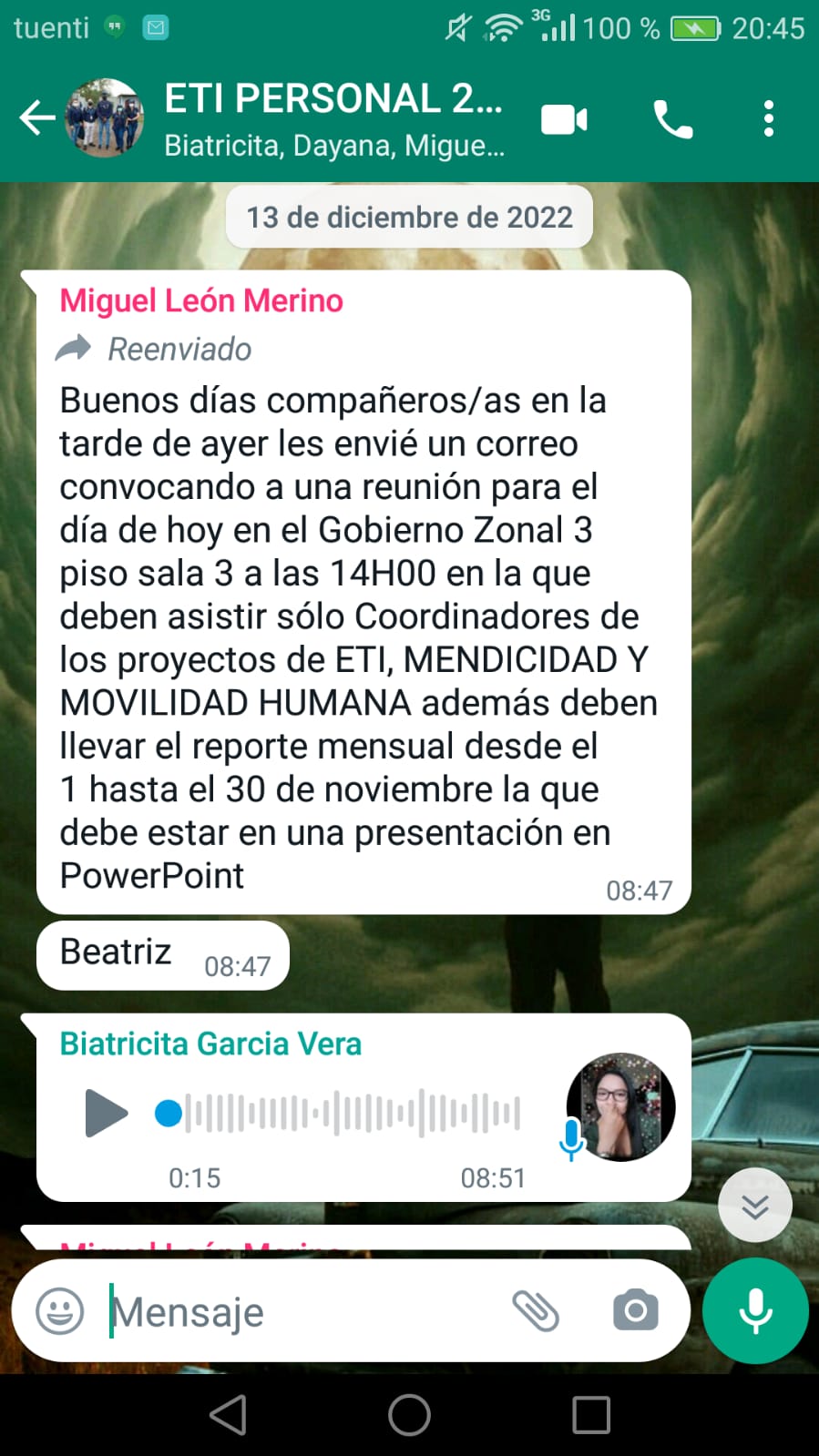Tap the system home button
Viewport: 819px width, 1456px height.
(x=409, y=1415)
